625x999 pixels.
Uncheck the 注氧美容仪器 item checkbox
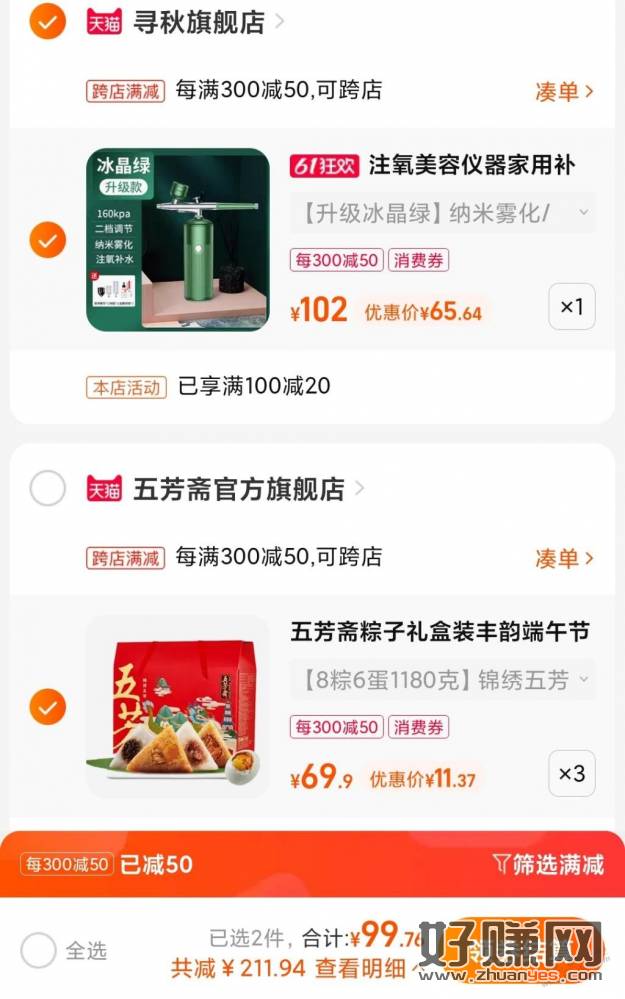click(x=48, y=240)
